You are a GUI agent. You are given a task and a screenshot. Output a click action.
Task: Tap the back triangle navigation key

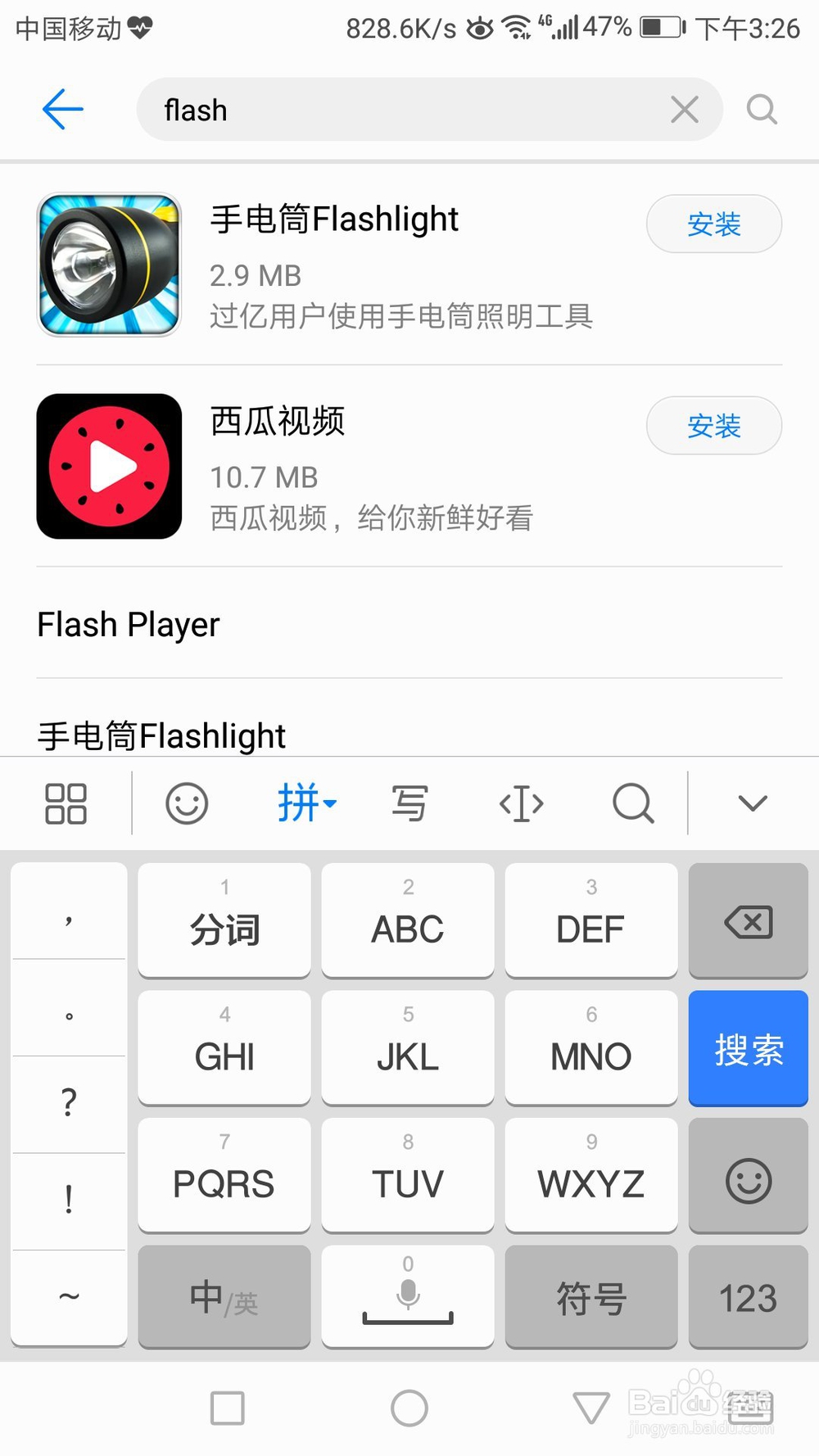coord(591,1406)
